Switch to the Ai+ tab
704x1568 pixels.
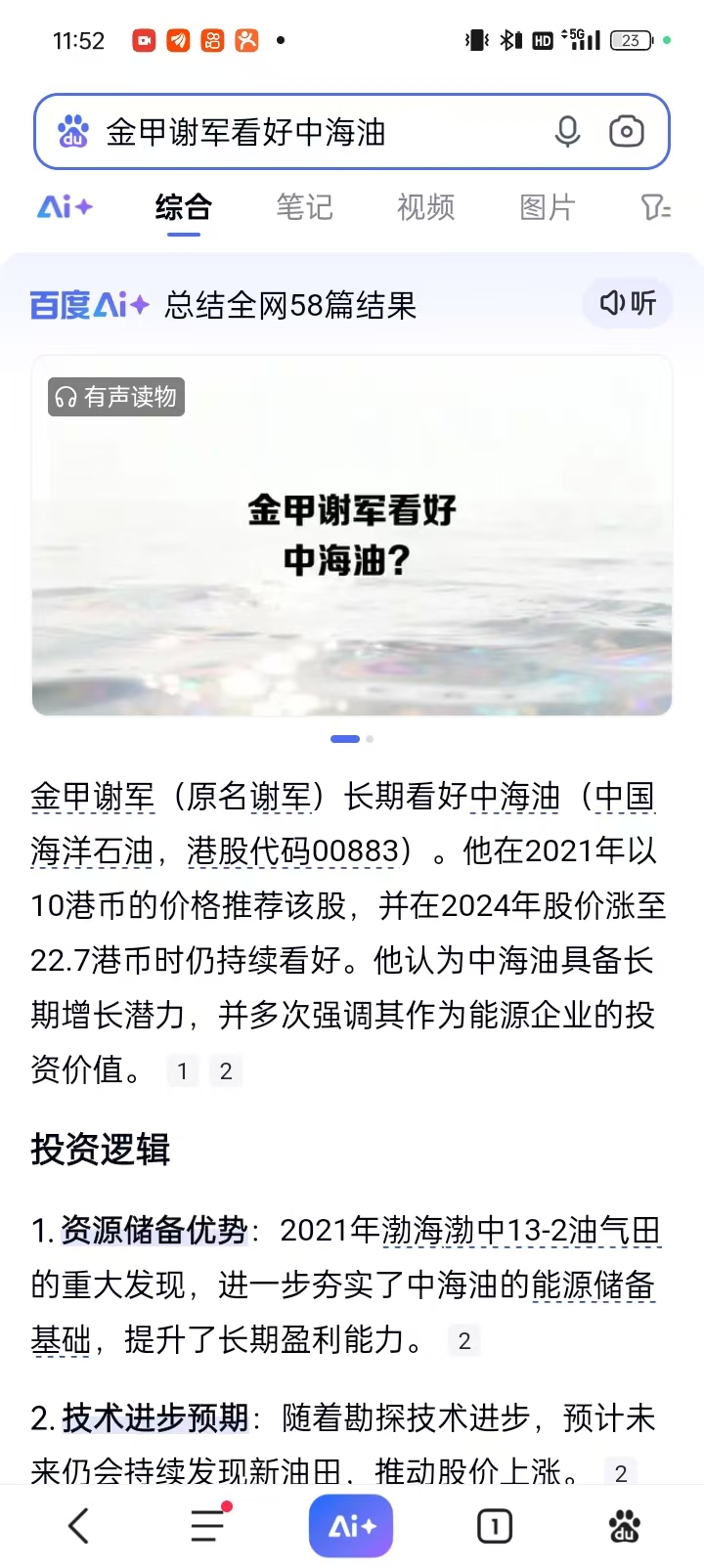point(65,207)
